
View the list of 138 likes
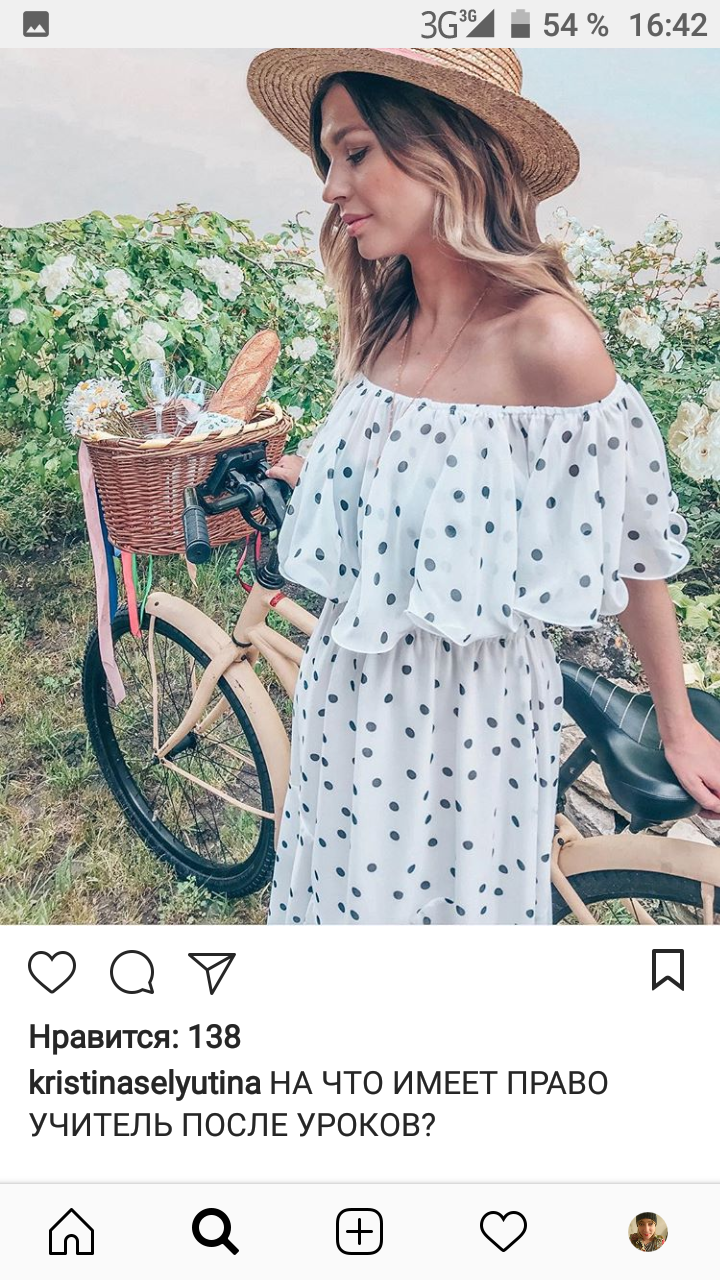coord(135,1037)
